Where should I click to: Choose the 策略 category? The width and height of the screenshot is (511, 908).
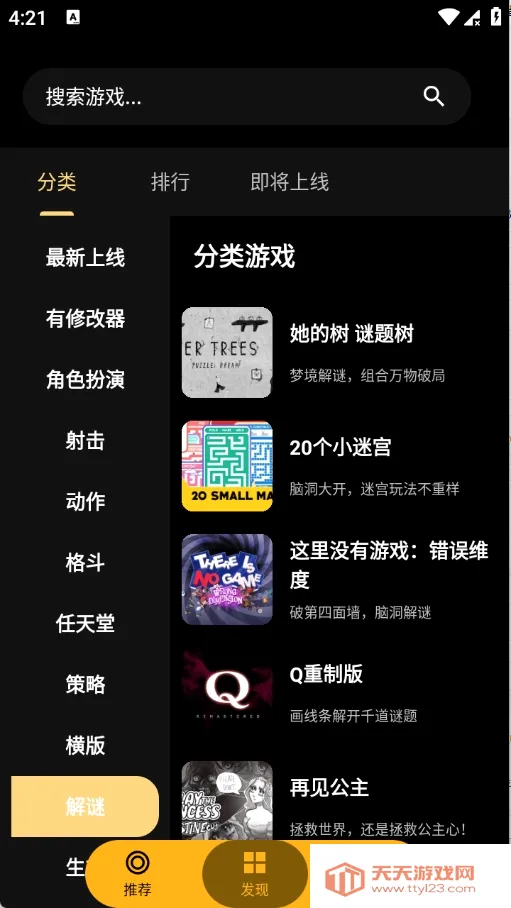point(85,685)
